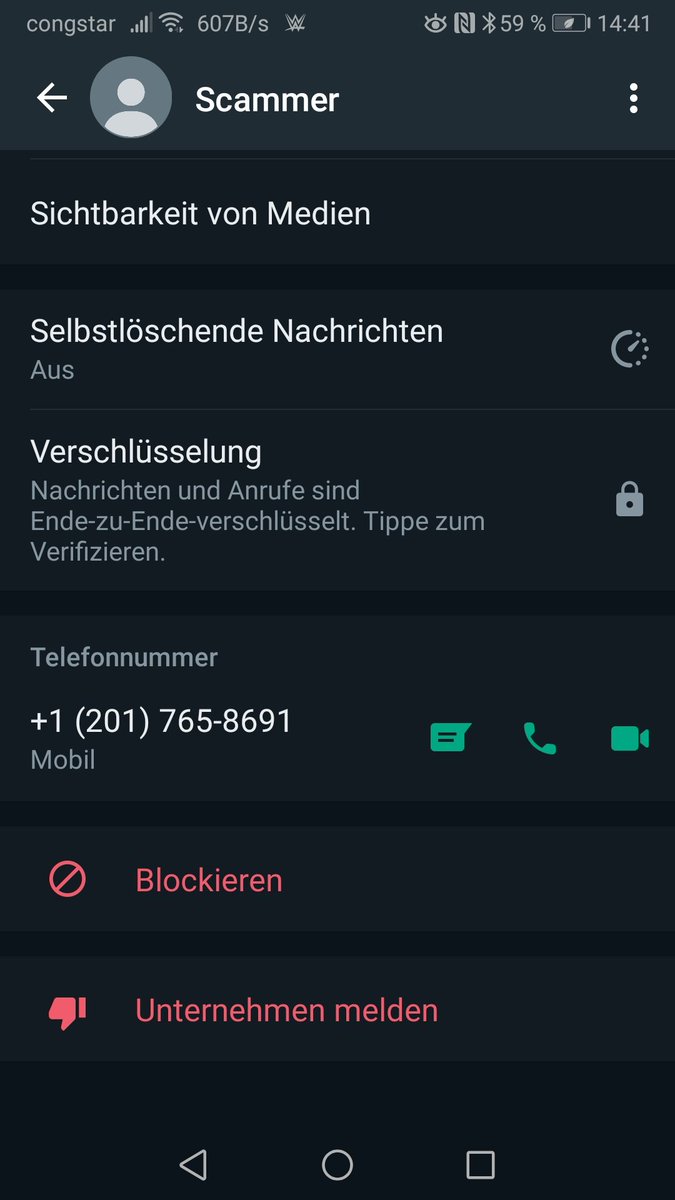Report via Unternehmen melden
The image size is (675, 1200).
coord(337,1010)
